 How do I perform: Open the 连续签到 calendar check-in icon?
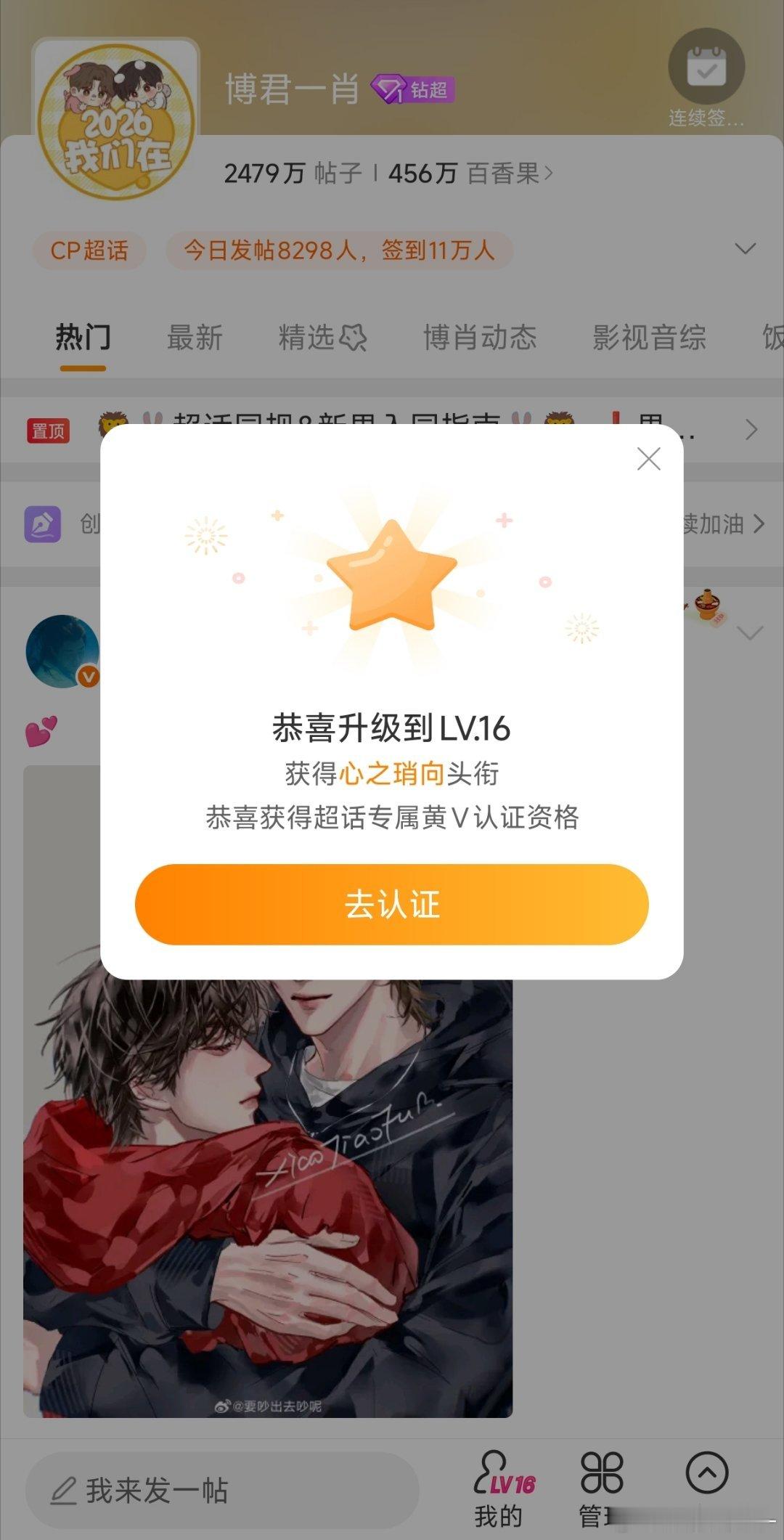706,65
